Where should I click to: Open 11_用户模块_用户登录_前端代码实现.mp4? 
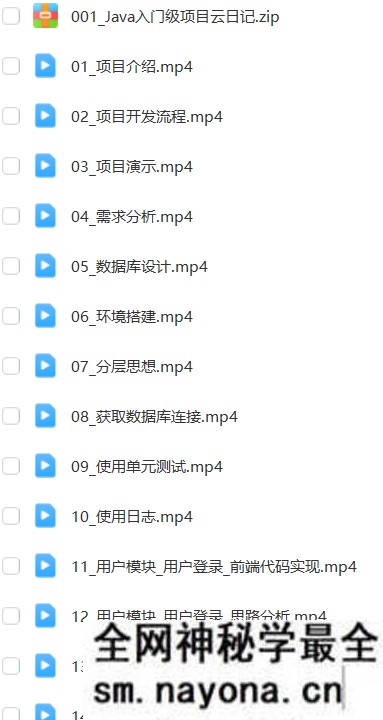tap(214, 567)
